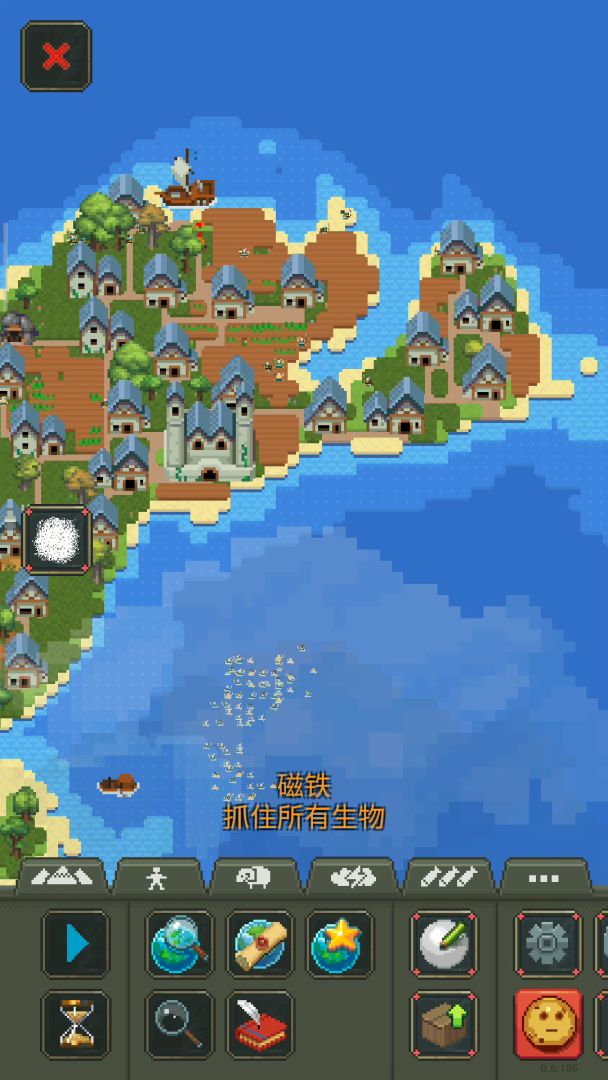Viewport: 608px width, 1080px height.
Task: Tap the box with green arrow
Action: [444, 1024]
